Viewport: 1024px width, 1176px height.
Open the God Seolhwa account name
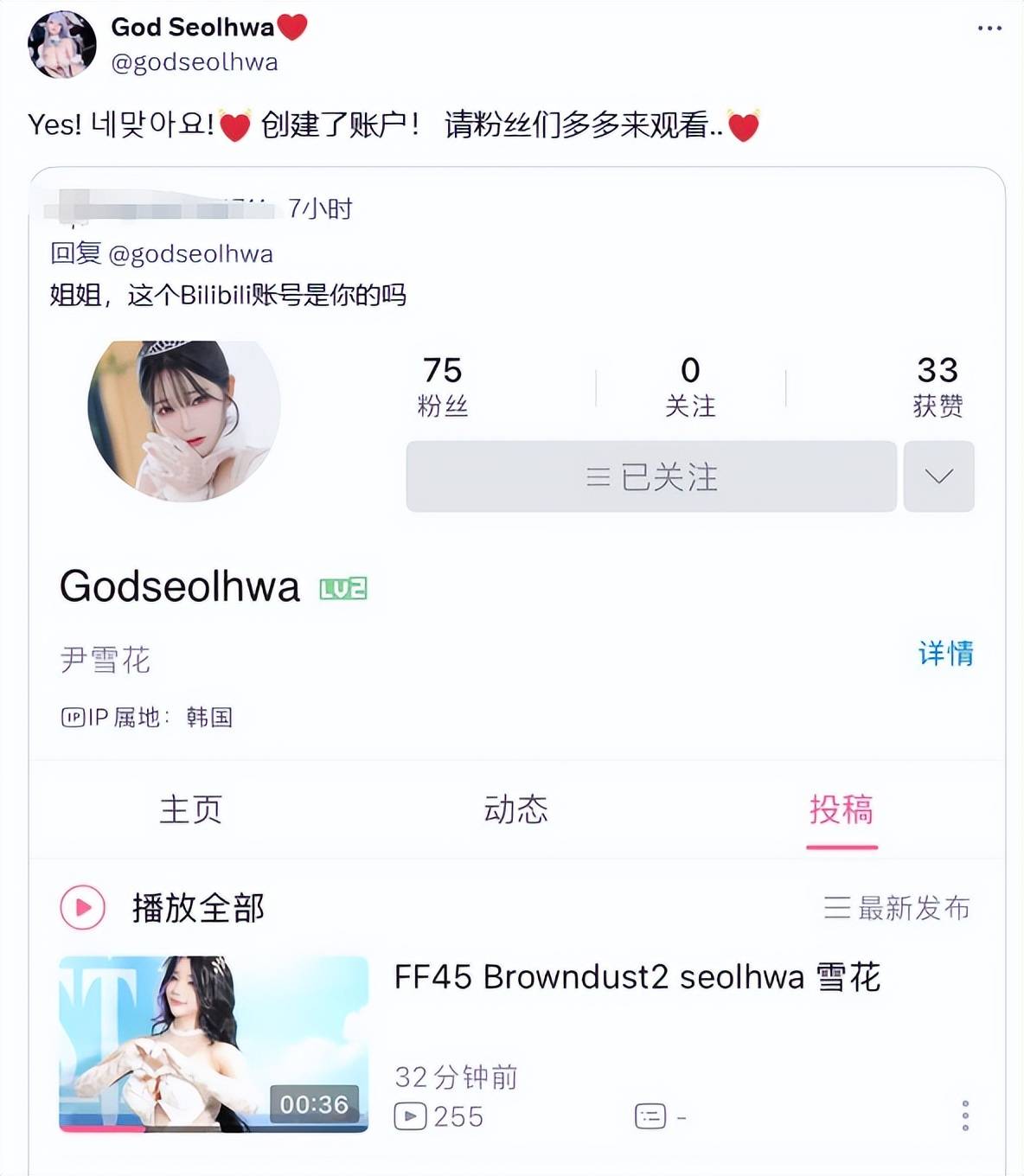(x=192, y=28)
